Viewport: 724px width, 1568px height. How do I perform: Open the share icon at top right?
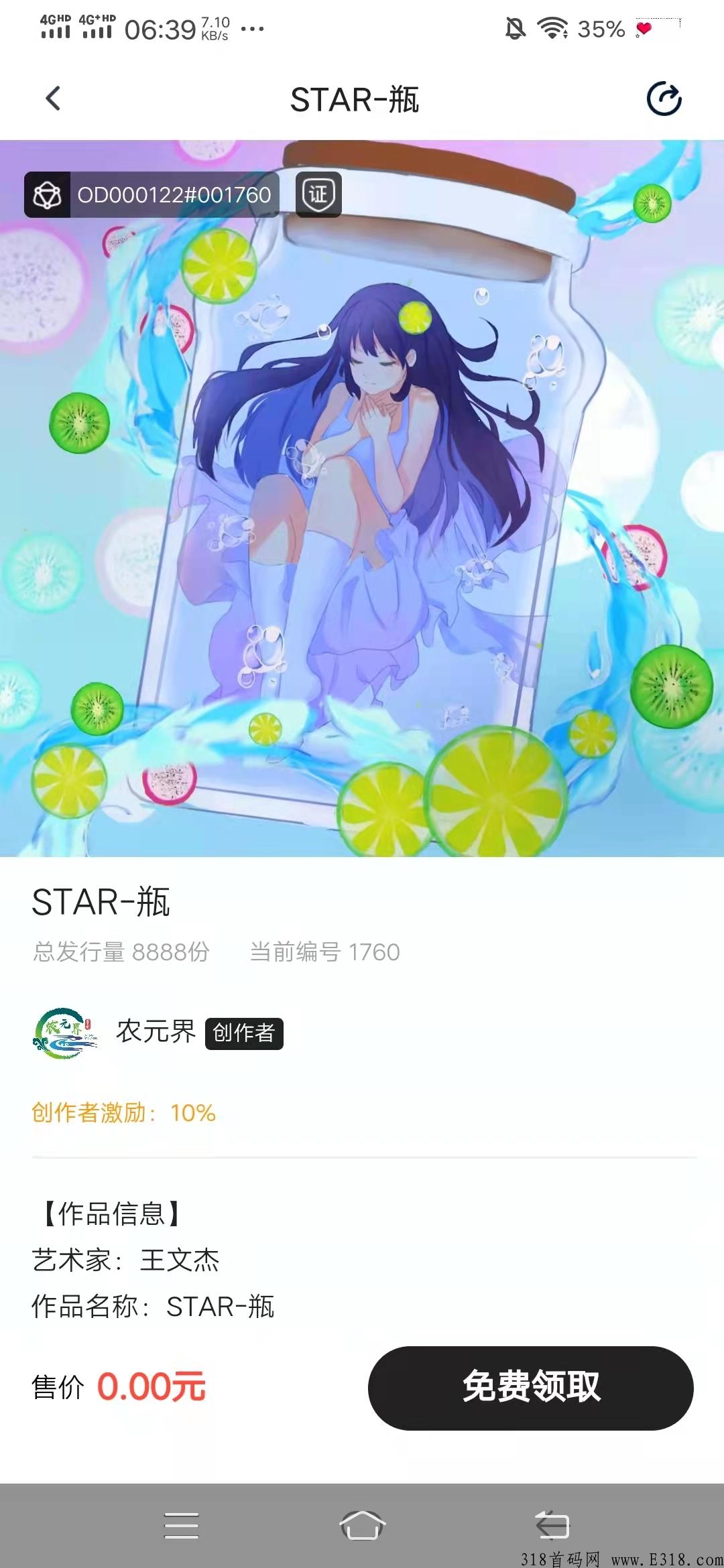664,98
